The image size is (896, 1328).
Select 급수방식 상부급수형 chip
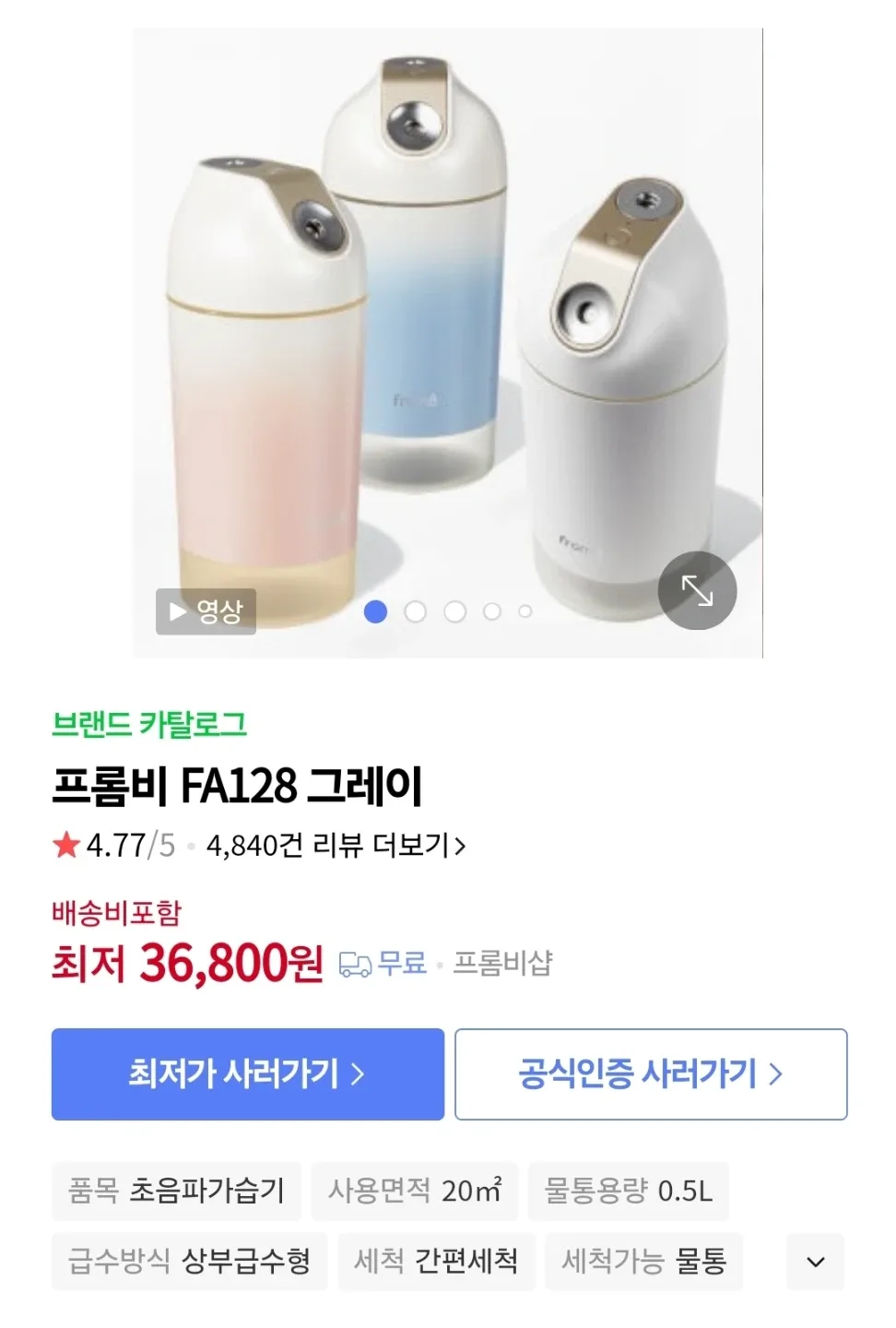click(189, 1261)
